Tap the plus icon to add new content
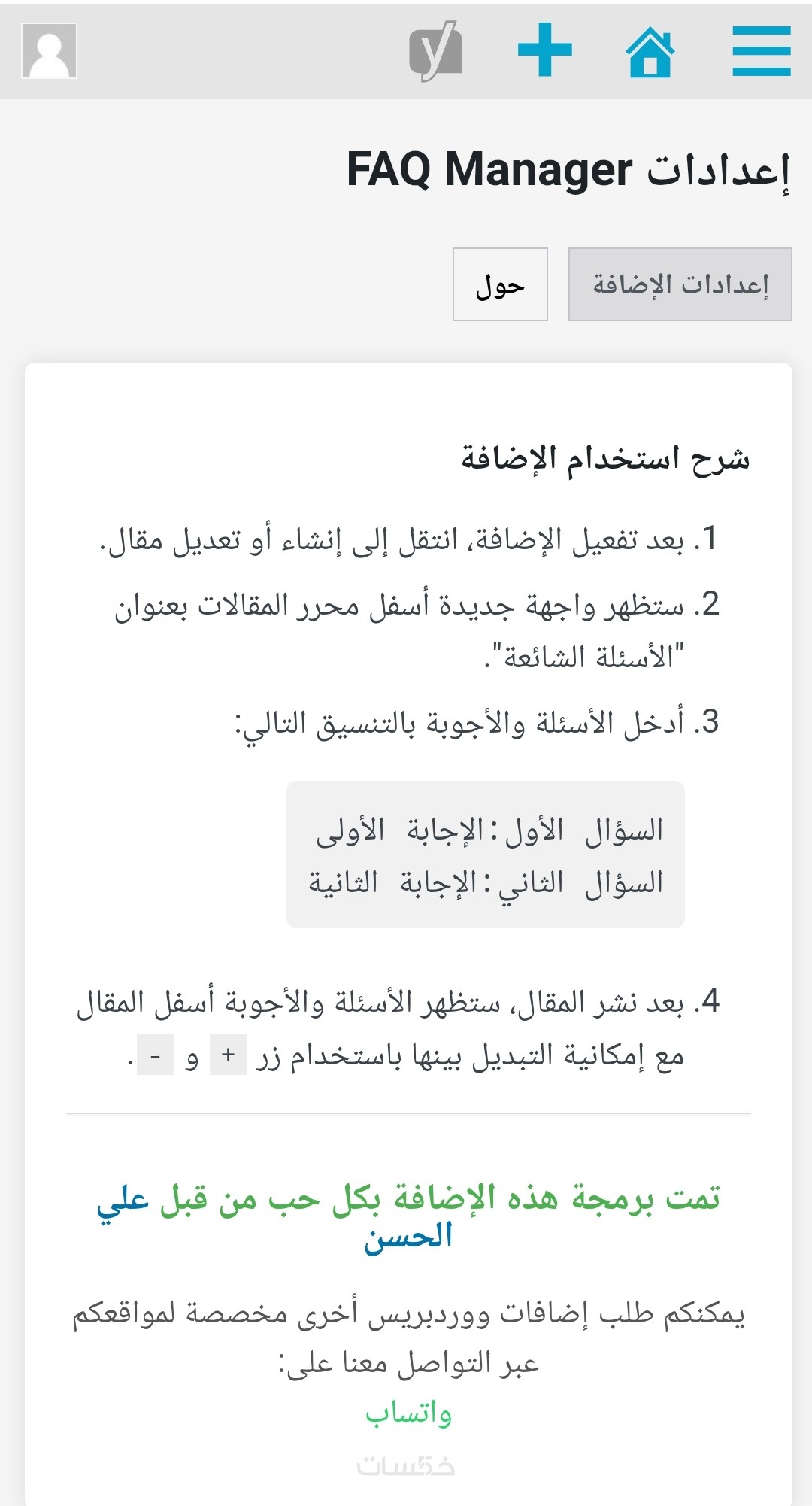The height and width of the screenshot is (1506, 812). [x=545, y=50]
